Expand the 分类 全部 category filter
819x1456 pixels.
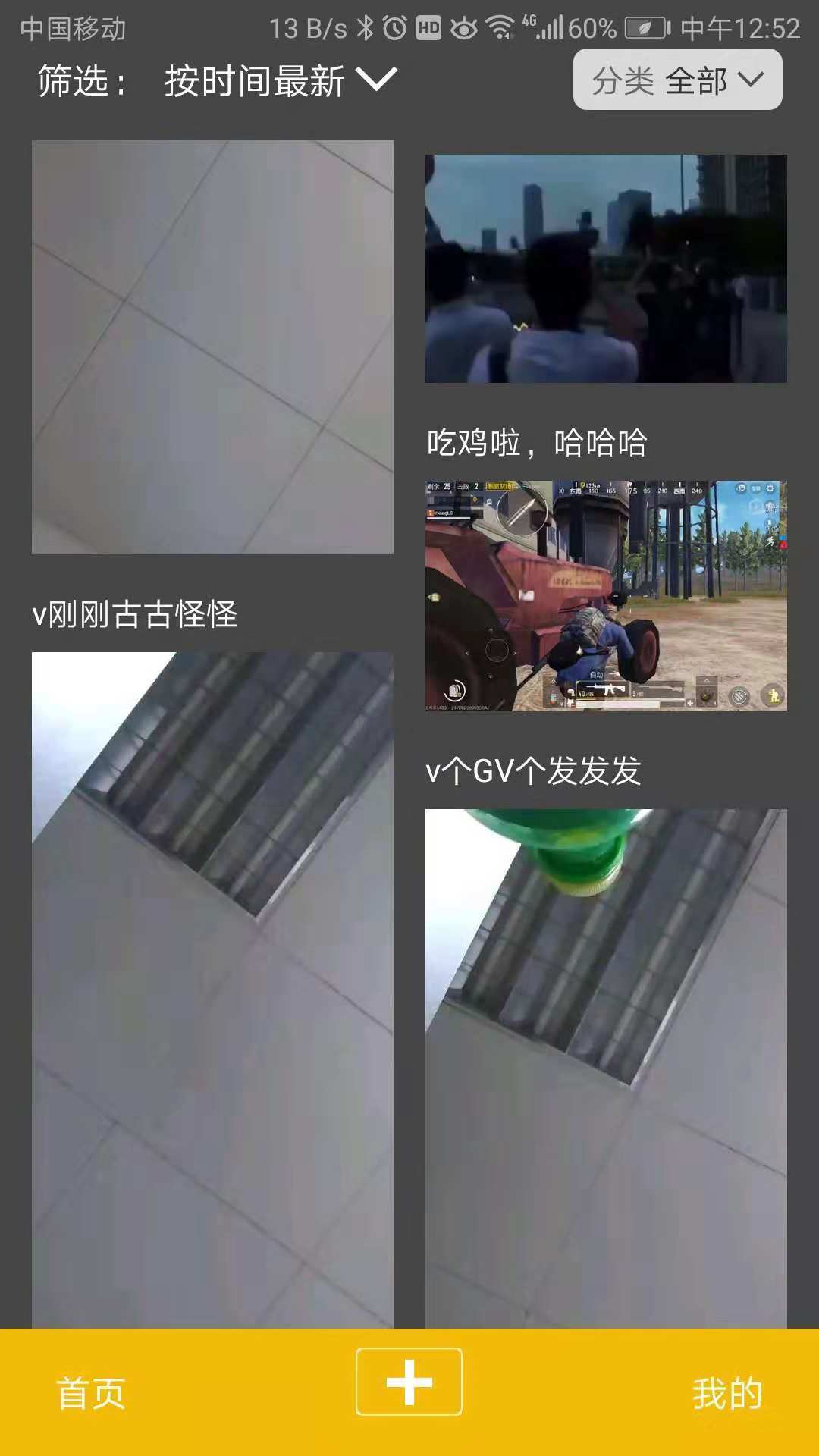click(x=677, y=80)
